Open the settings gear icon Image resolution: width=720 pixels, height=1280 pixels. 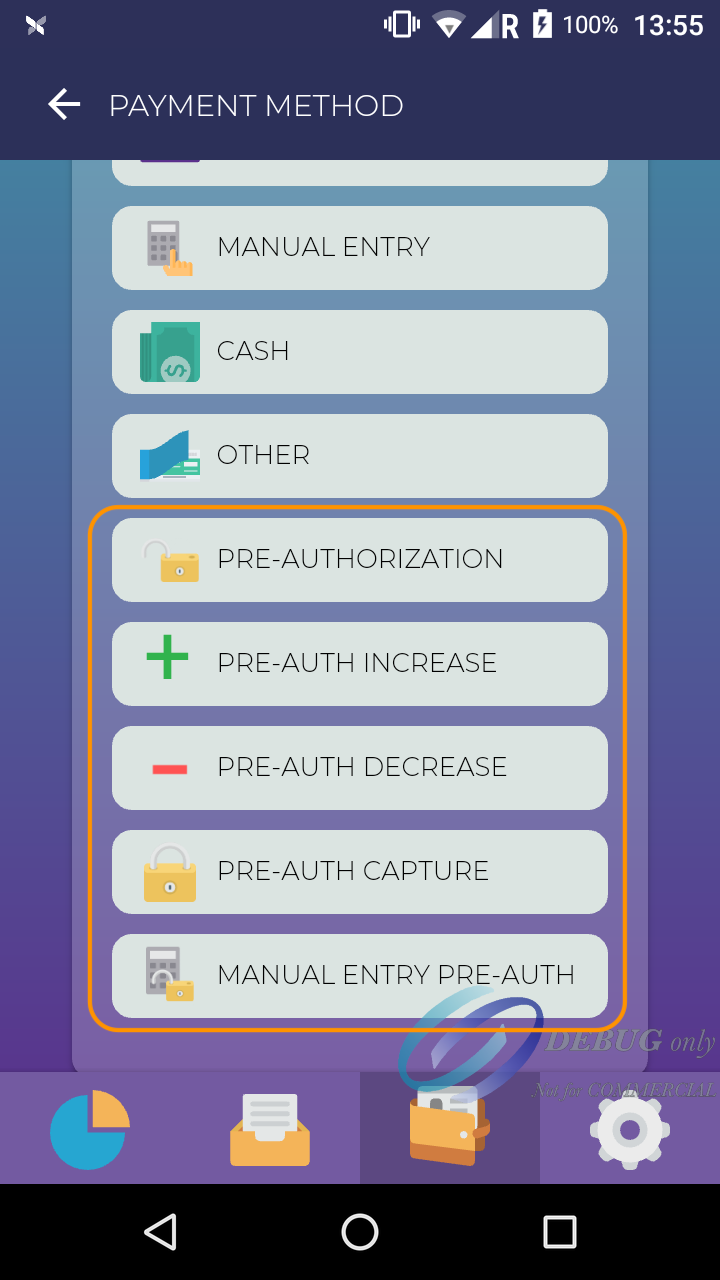click(629, 1127)
